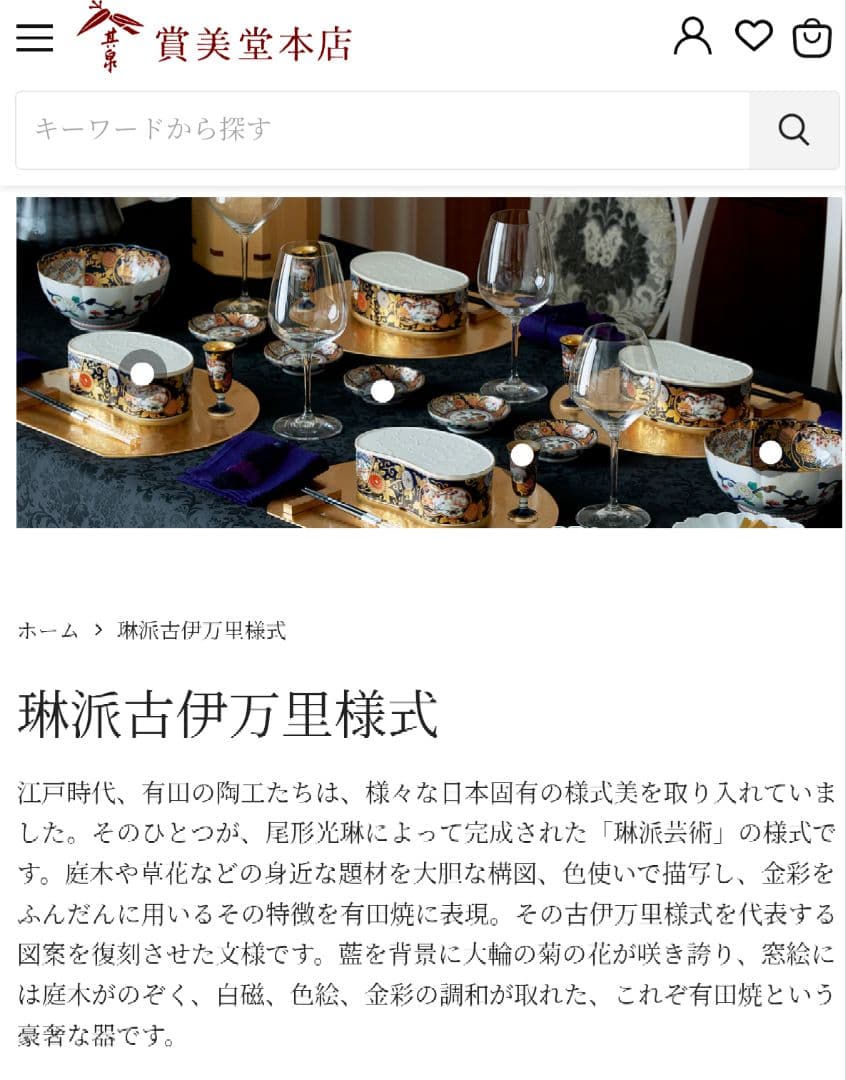
Task: Expand the hamburger menu to browse categories
Action: point(35,38)
